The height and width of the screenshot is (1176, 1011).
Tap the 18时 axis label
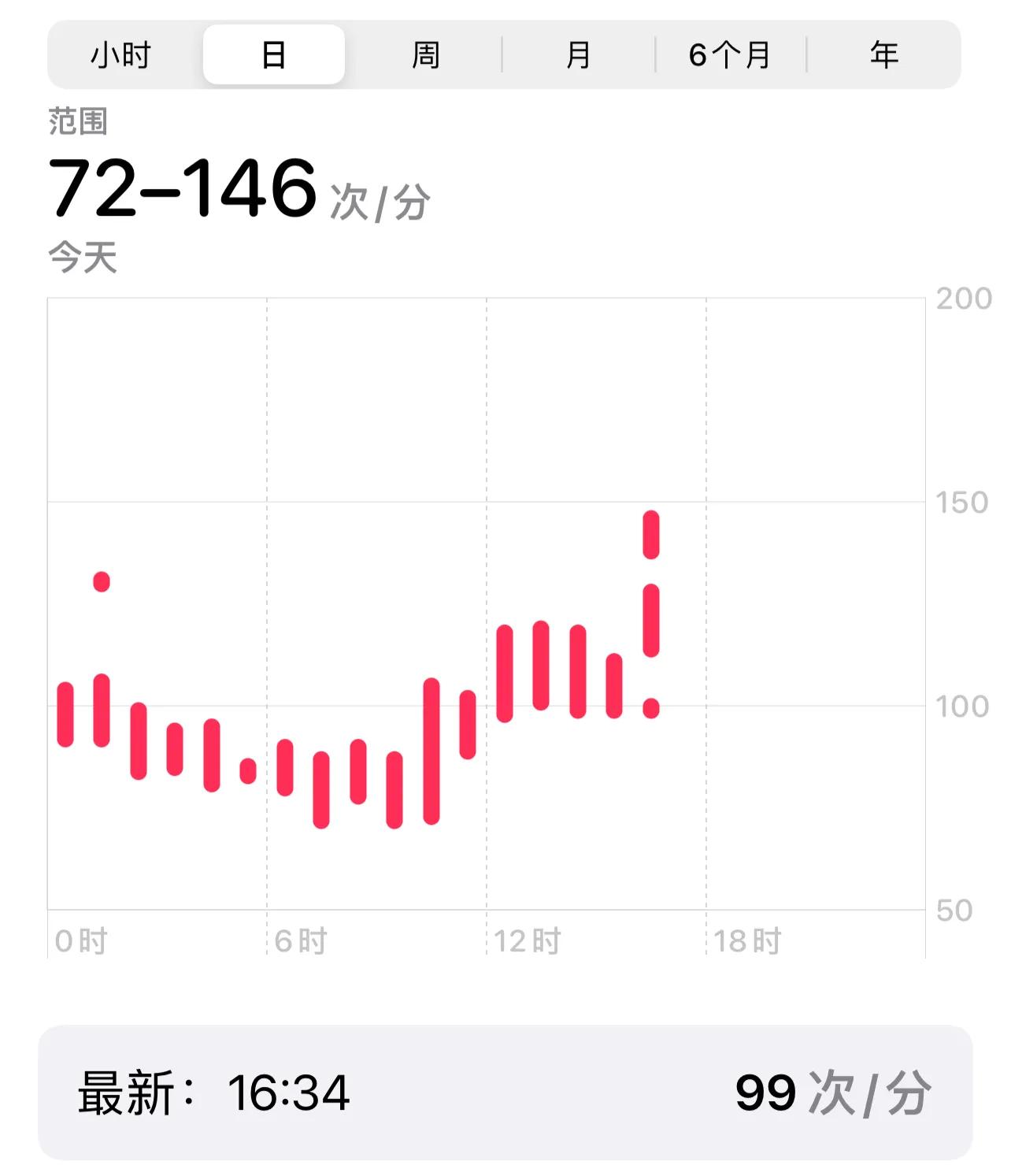(746, 941)
